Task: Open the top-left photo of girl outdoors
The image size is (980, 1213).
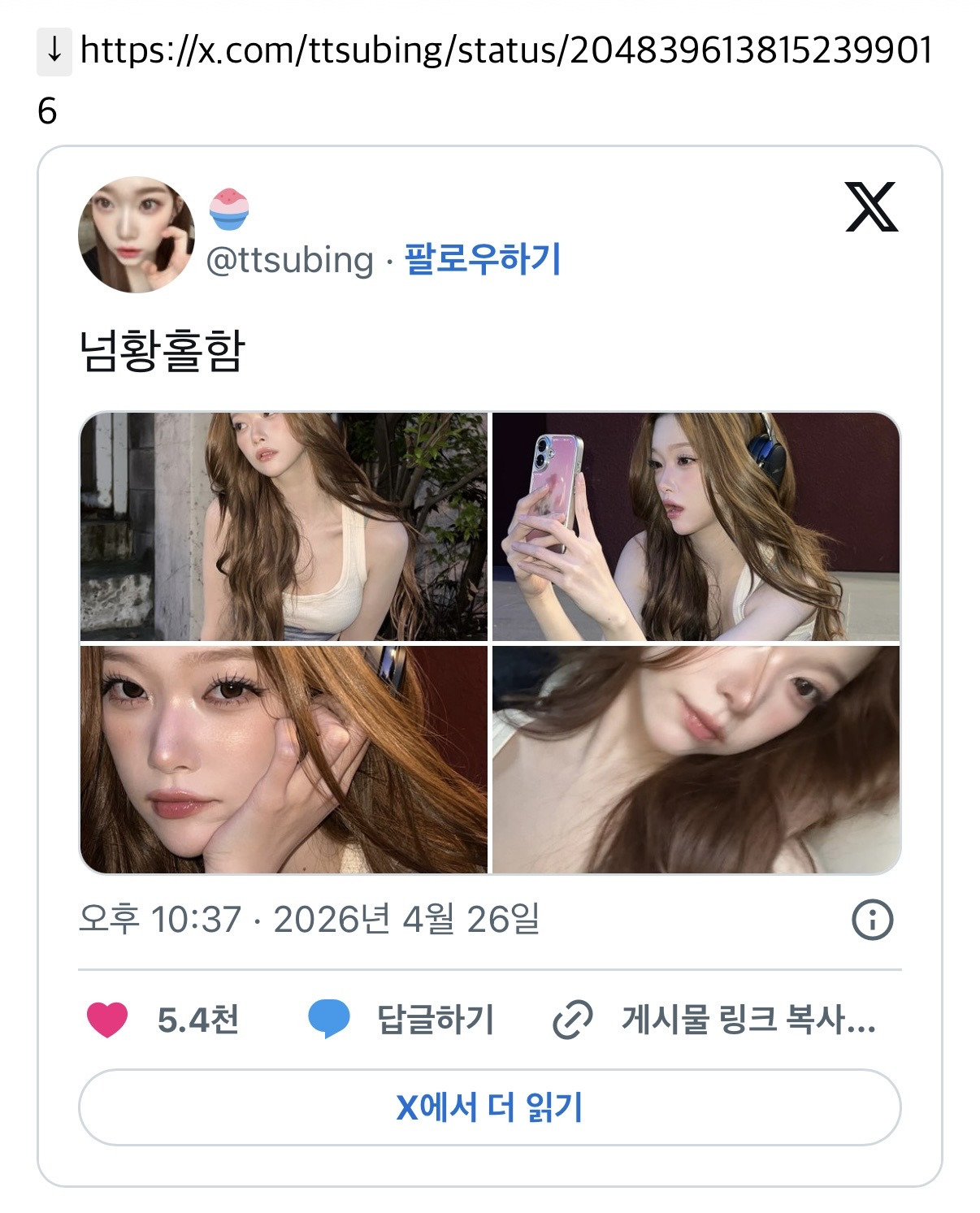Action: point(283,524)
